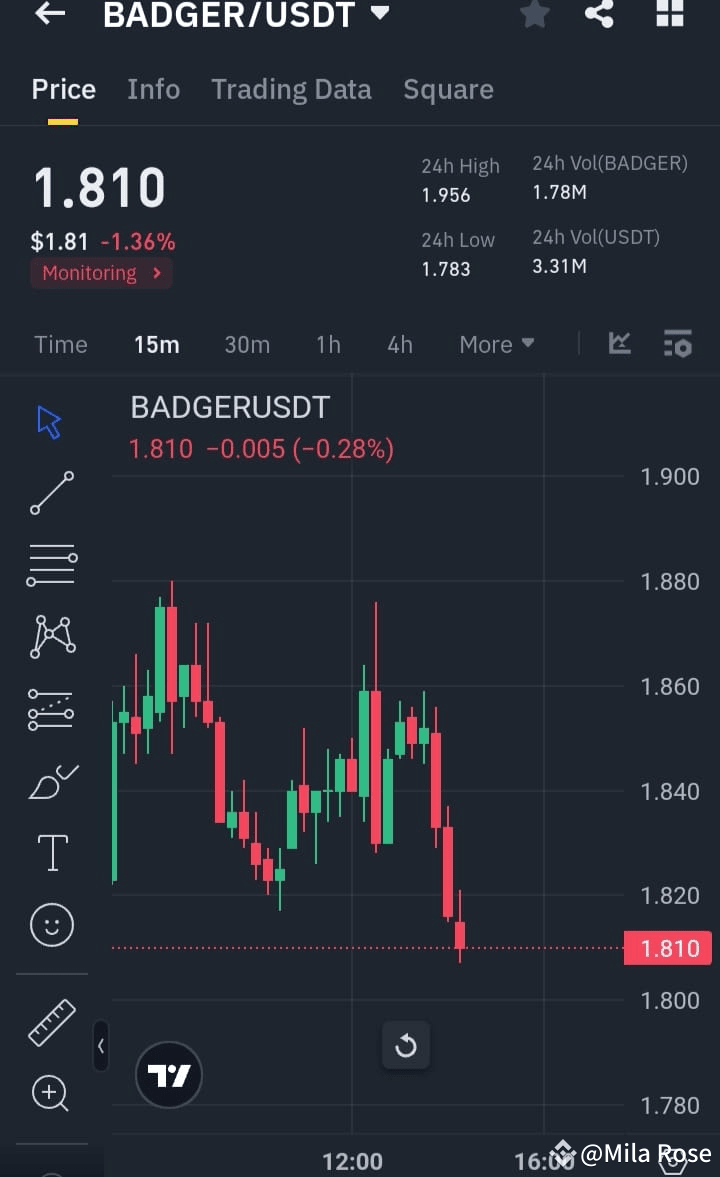
Task: Open the emoji sticker tool
Action: point(50,925)
